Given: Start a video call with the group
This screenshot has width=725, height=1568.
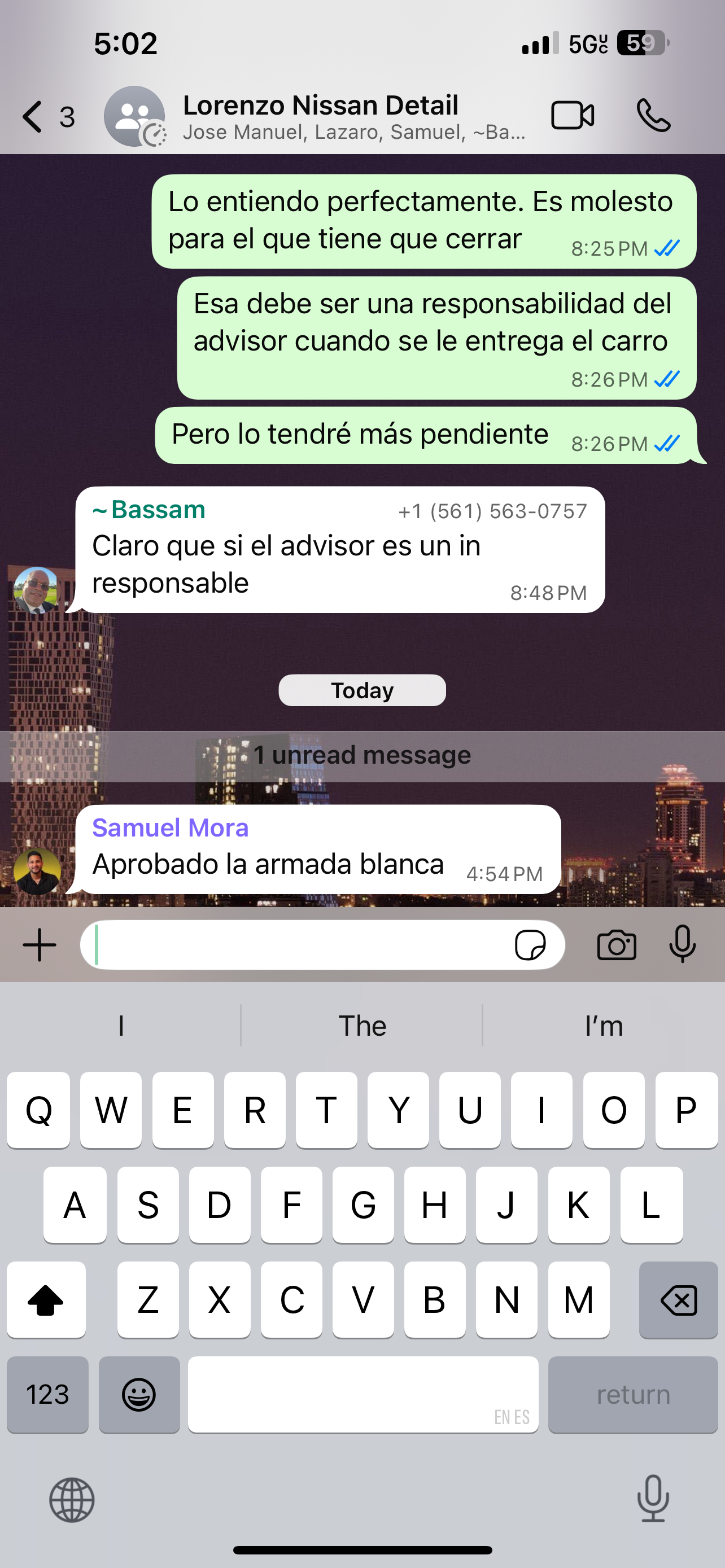Looking at the screenshot, I should point(572,116).
